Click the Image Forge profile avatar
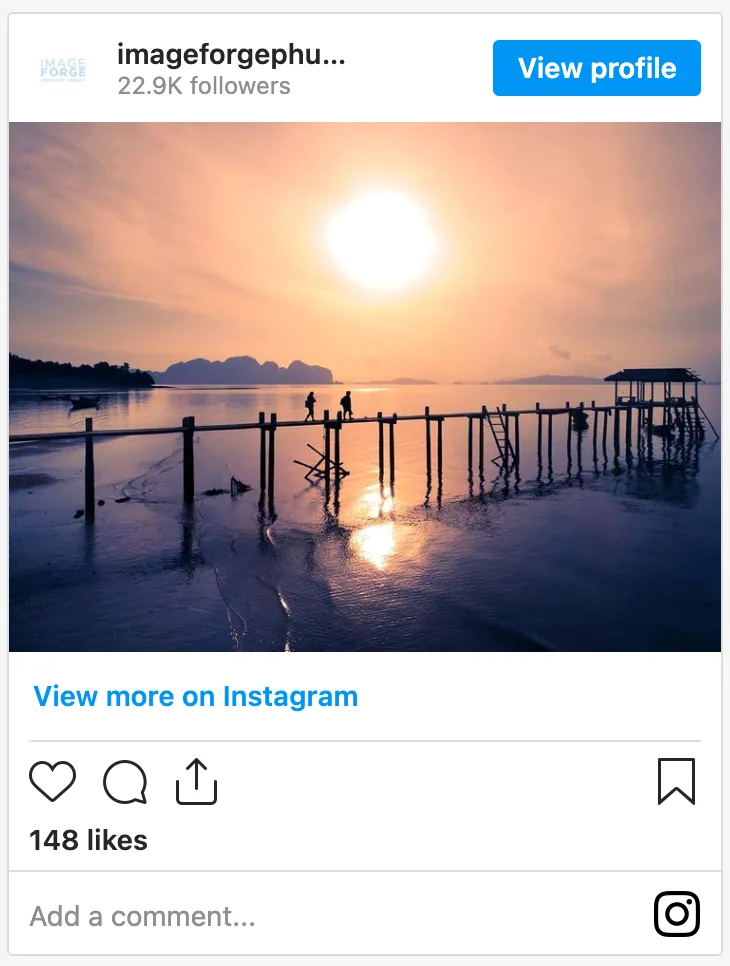This screenshot has width=730, height=966. click(x=62, y=68)
